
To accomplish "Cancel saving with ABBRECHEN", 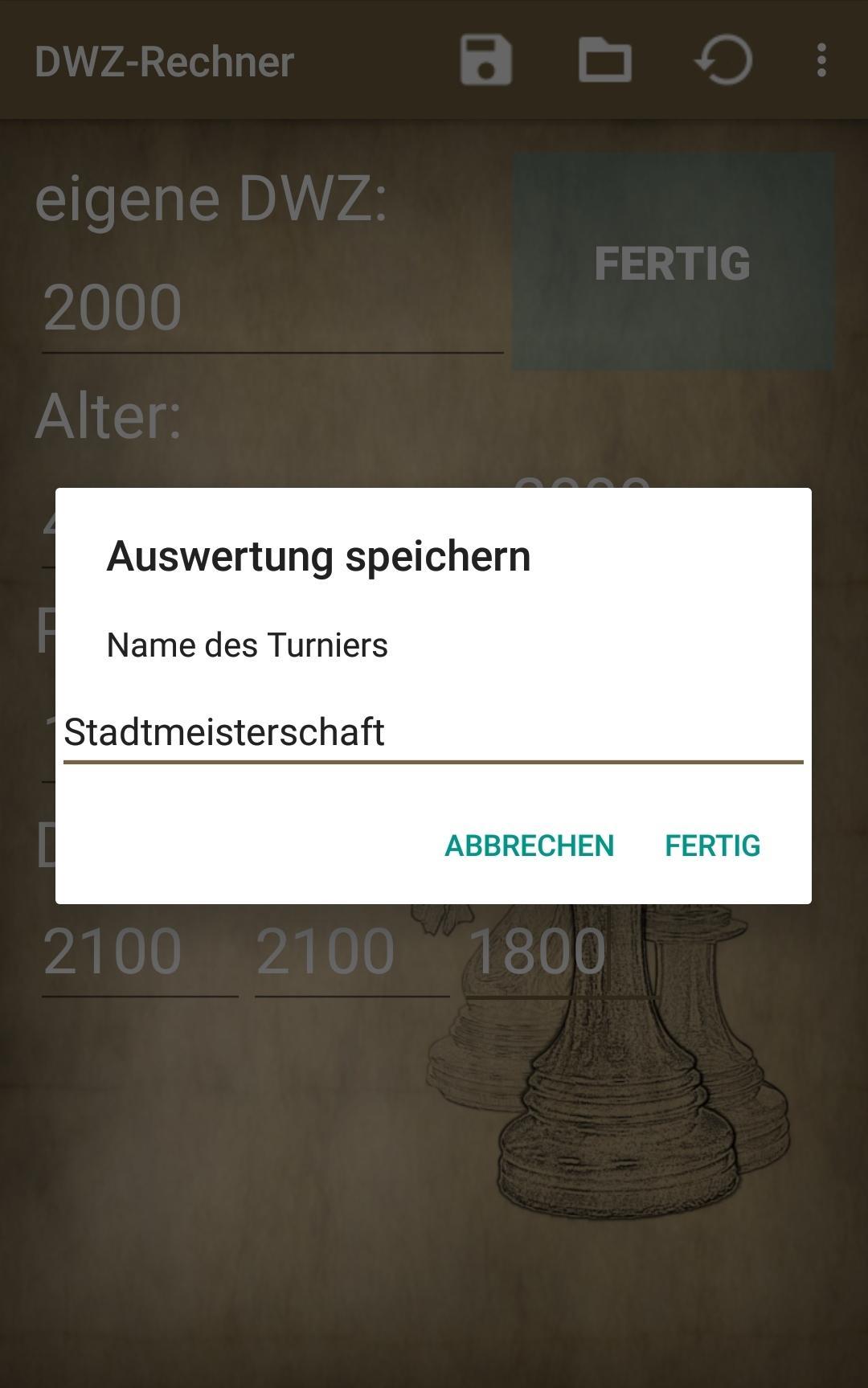I will pos(529,845).
